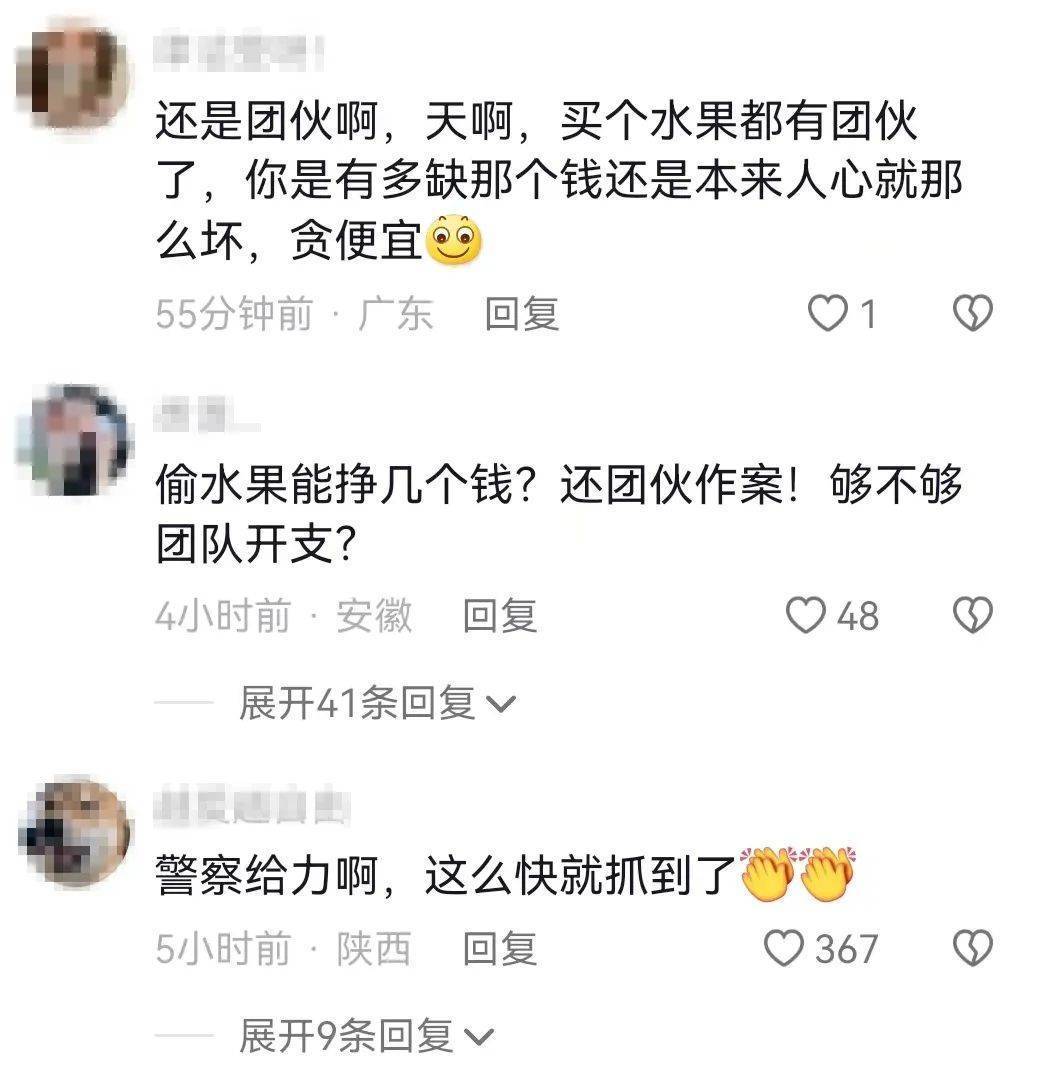This screenshot has width=1053, height=1069.
Task: Open the Shaanxi commenter's profile avatar
Action: (73, 830)
